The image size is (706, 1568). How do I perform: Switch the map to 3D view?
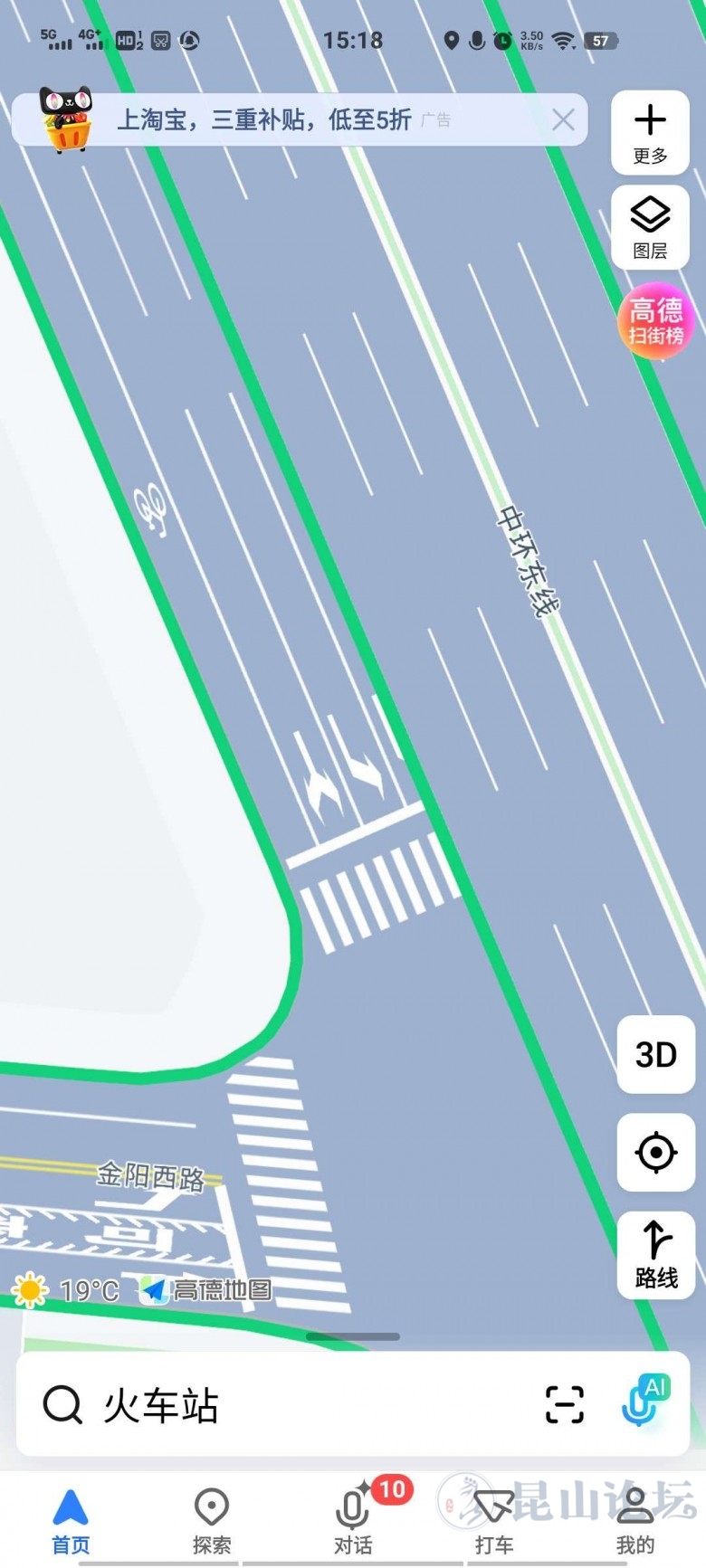pyautogui.click(x=655, y=1054)
